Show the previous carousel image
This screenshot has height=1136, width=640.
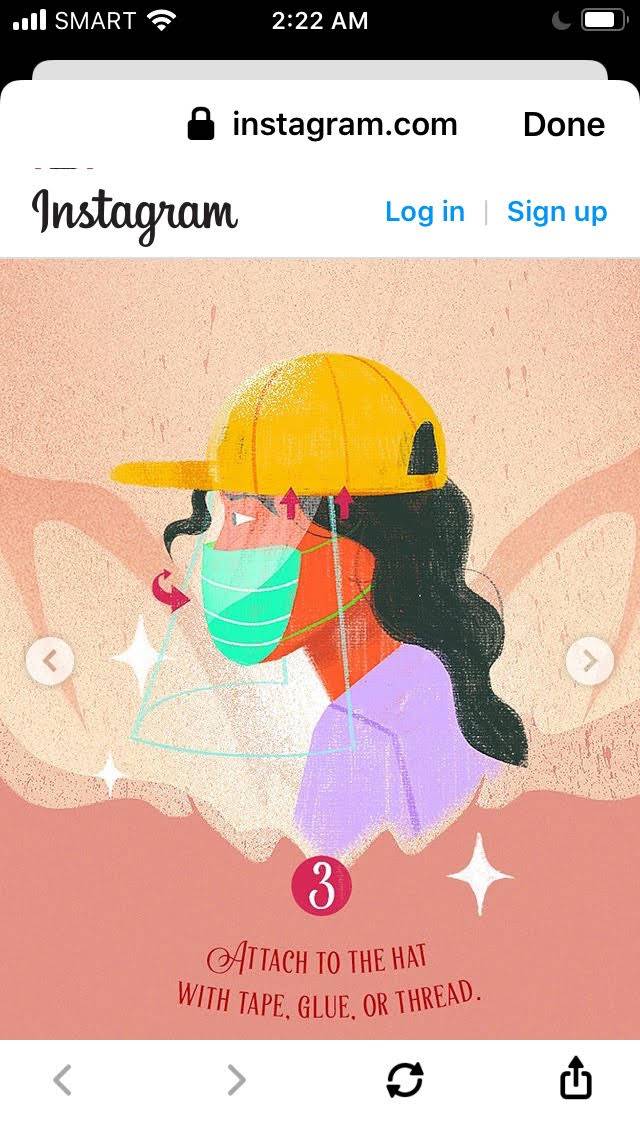[50, 661]
